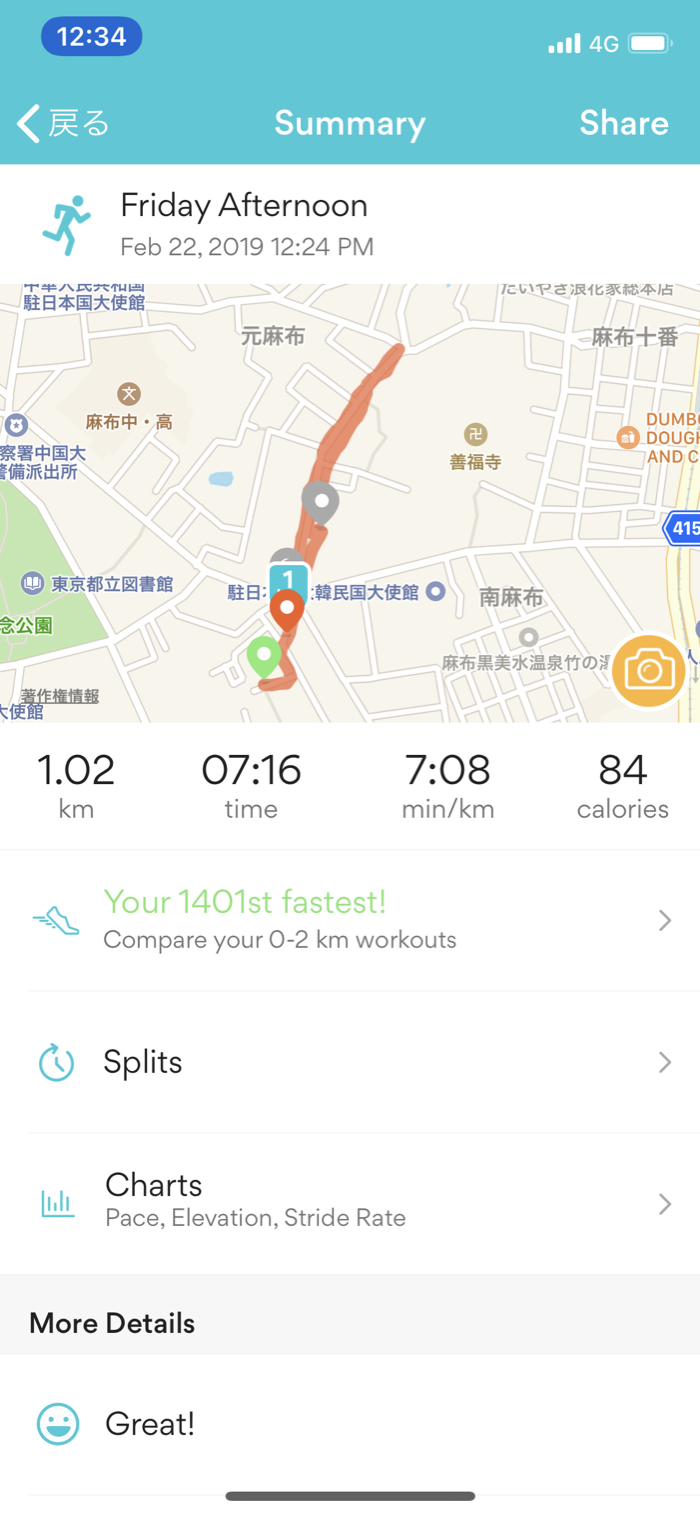Image resolution: width=700 pixels, height=1516 pixels.
Task: Open the Splits details
Action: (x=350, y=1062)
